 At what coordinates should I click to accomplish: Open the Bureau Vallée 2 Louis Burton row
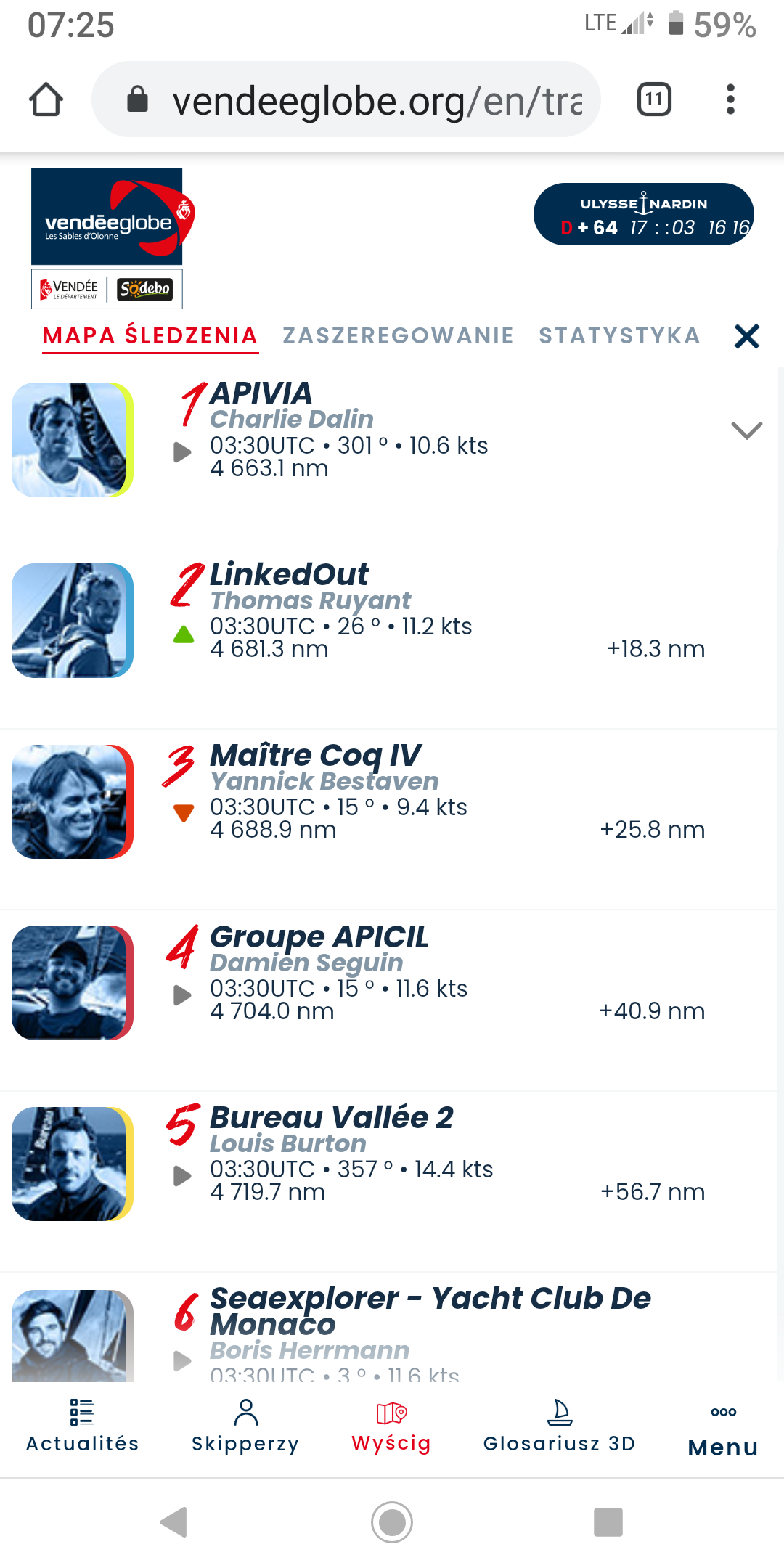click(x=388, y=1164)
